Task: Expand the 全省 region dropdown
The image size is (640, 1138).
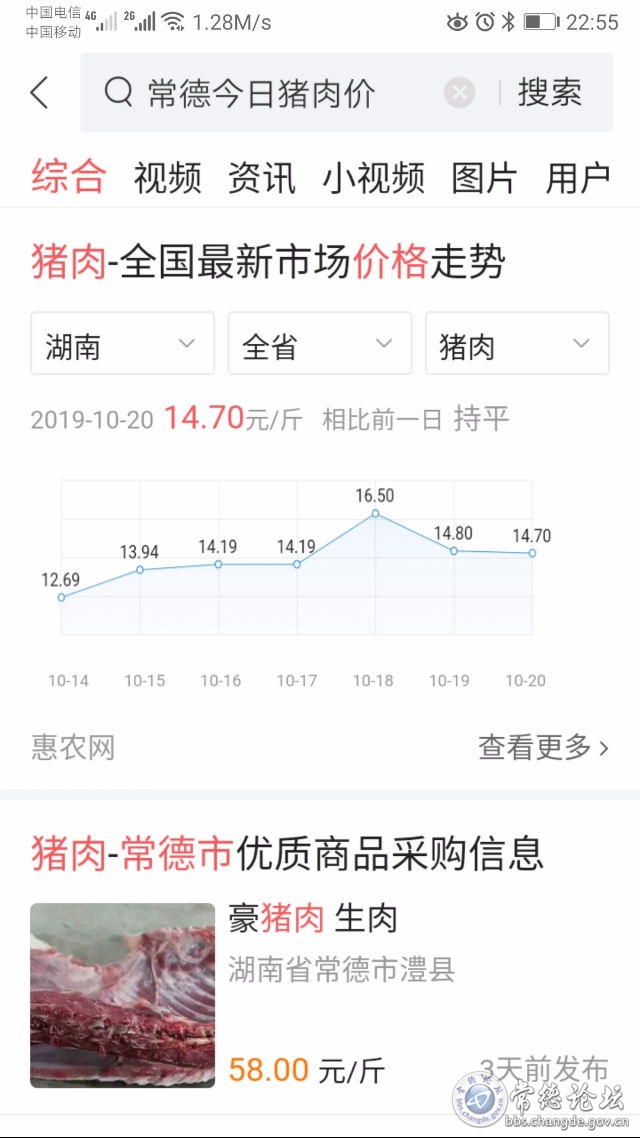Action: click(x=320, y=343)
